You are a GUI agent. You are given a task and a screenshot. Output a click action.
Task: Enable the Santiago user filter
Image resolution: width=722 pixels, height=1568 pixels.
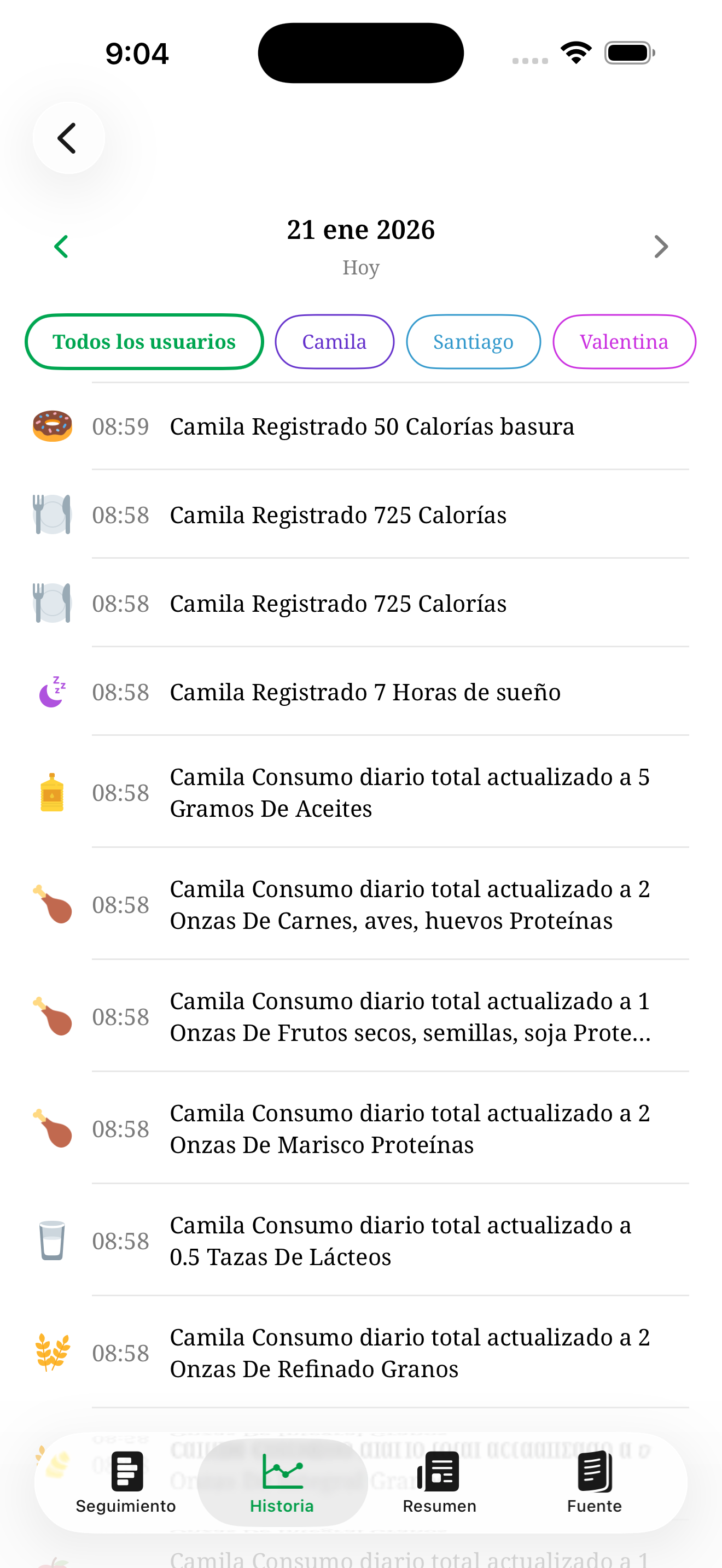(473, 342)
